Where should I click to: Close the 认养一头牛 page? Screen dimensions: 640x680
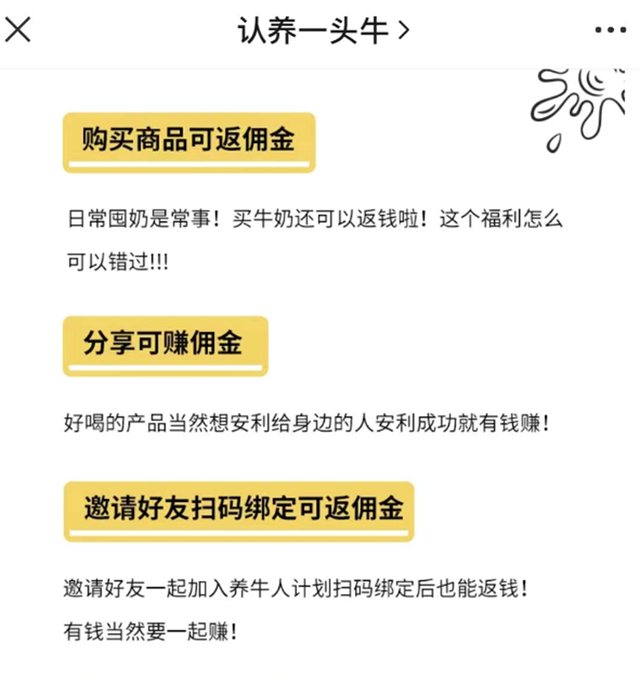(19, 30)
